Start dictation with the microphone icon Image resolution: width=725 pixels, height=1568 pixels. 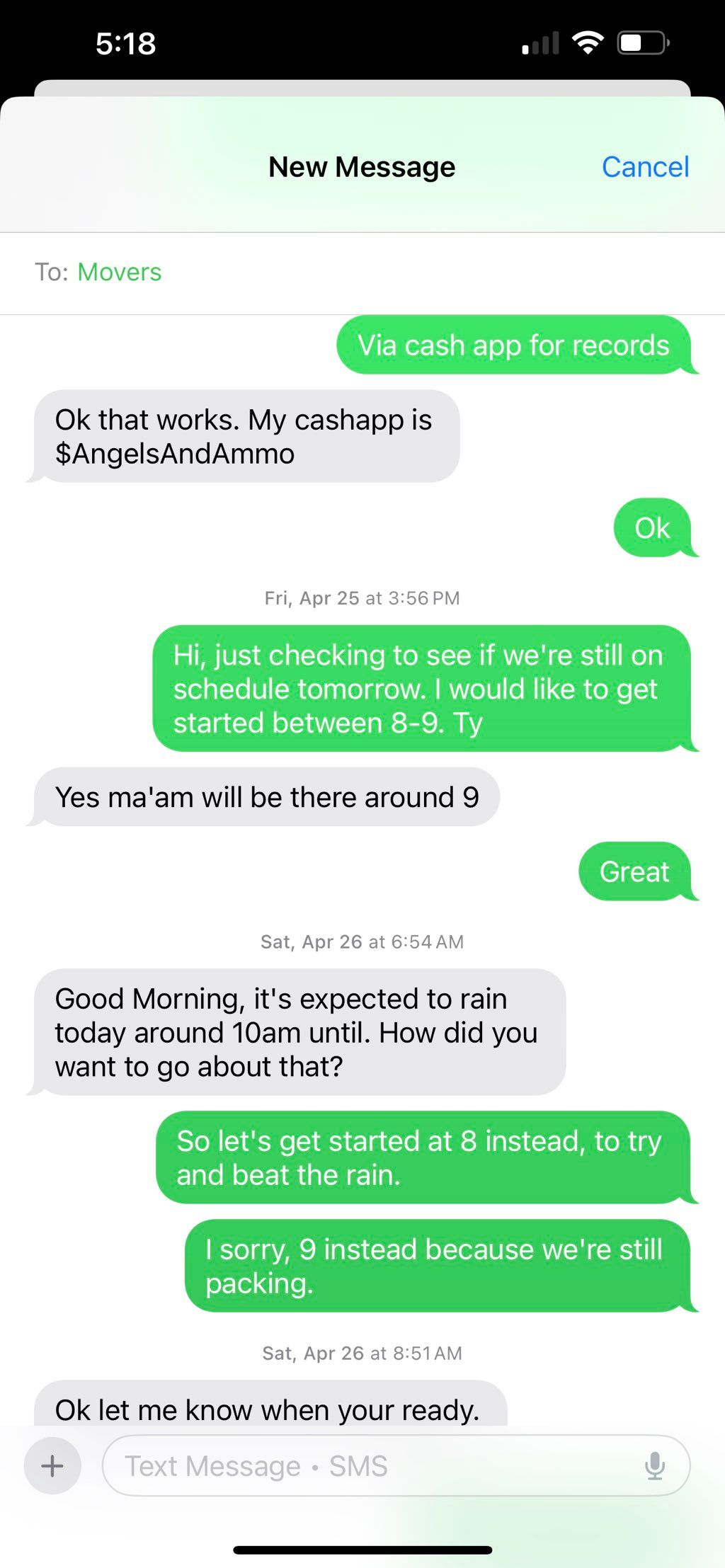pos(655,1466)
